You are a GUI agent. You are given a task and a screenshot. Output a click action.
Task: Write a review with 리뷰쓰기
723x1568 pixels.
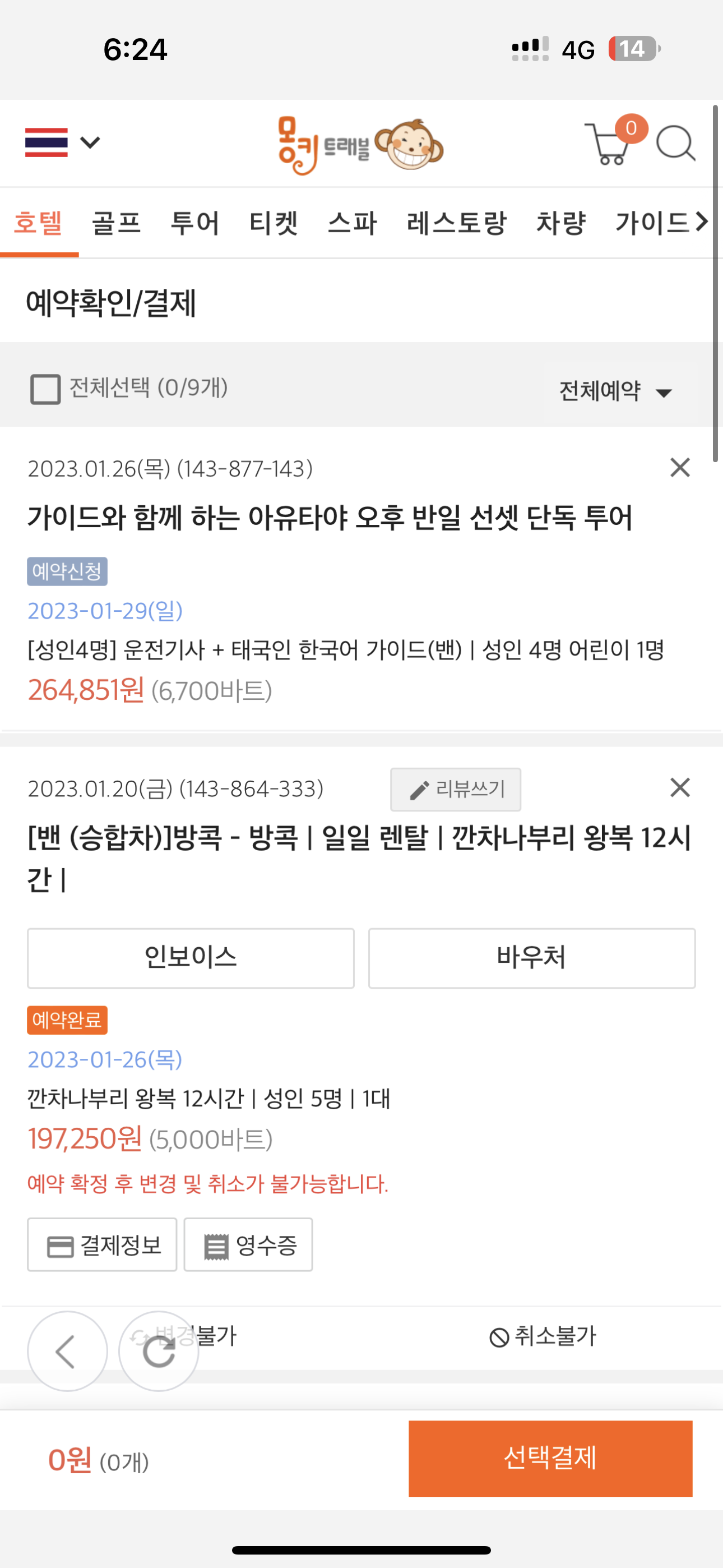pyautogui.click(x=456, y=790)
